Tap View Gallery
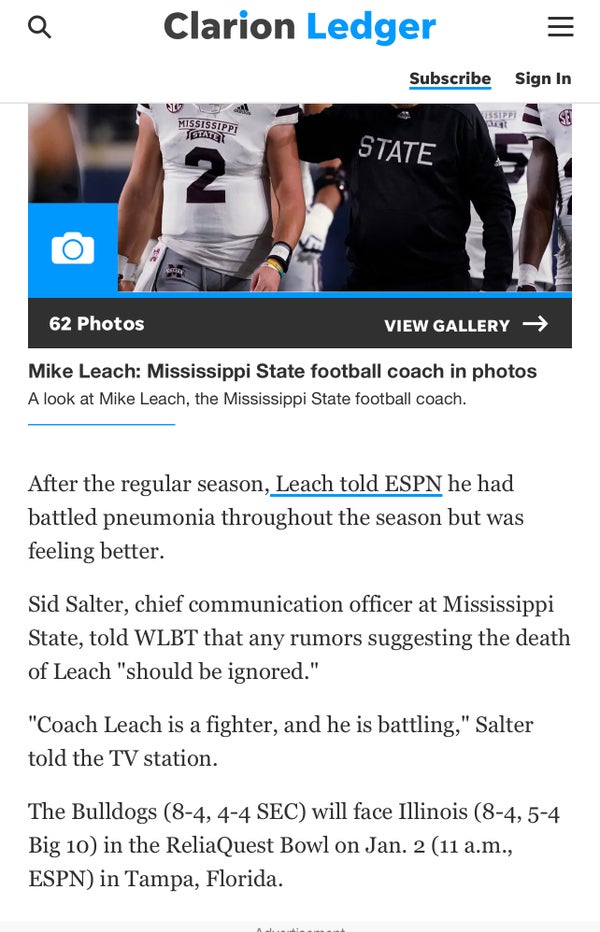Screen dimensions: 600x932 tap(465, 324)
